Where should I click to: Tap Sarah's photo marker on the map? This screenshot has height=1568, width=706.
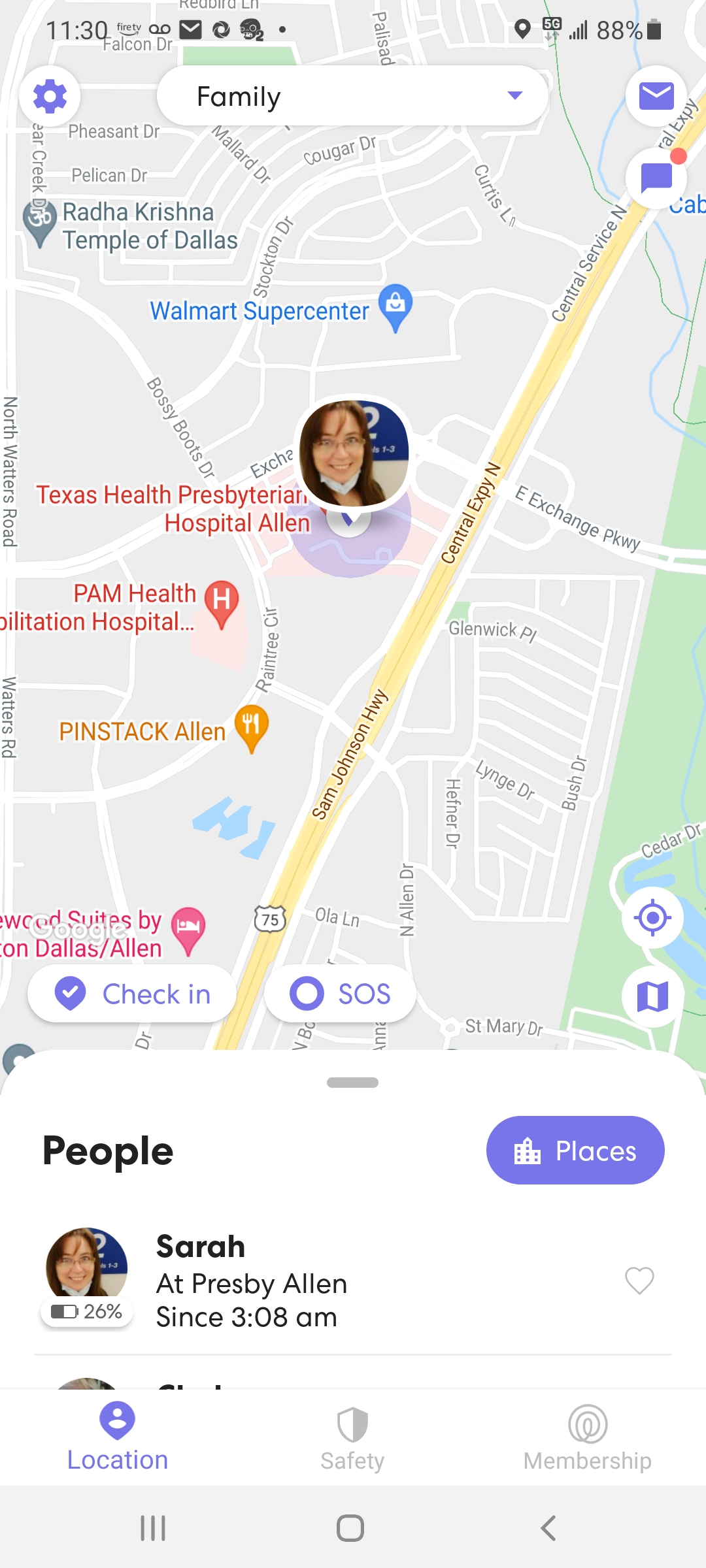354,453
